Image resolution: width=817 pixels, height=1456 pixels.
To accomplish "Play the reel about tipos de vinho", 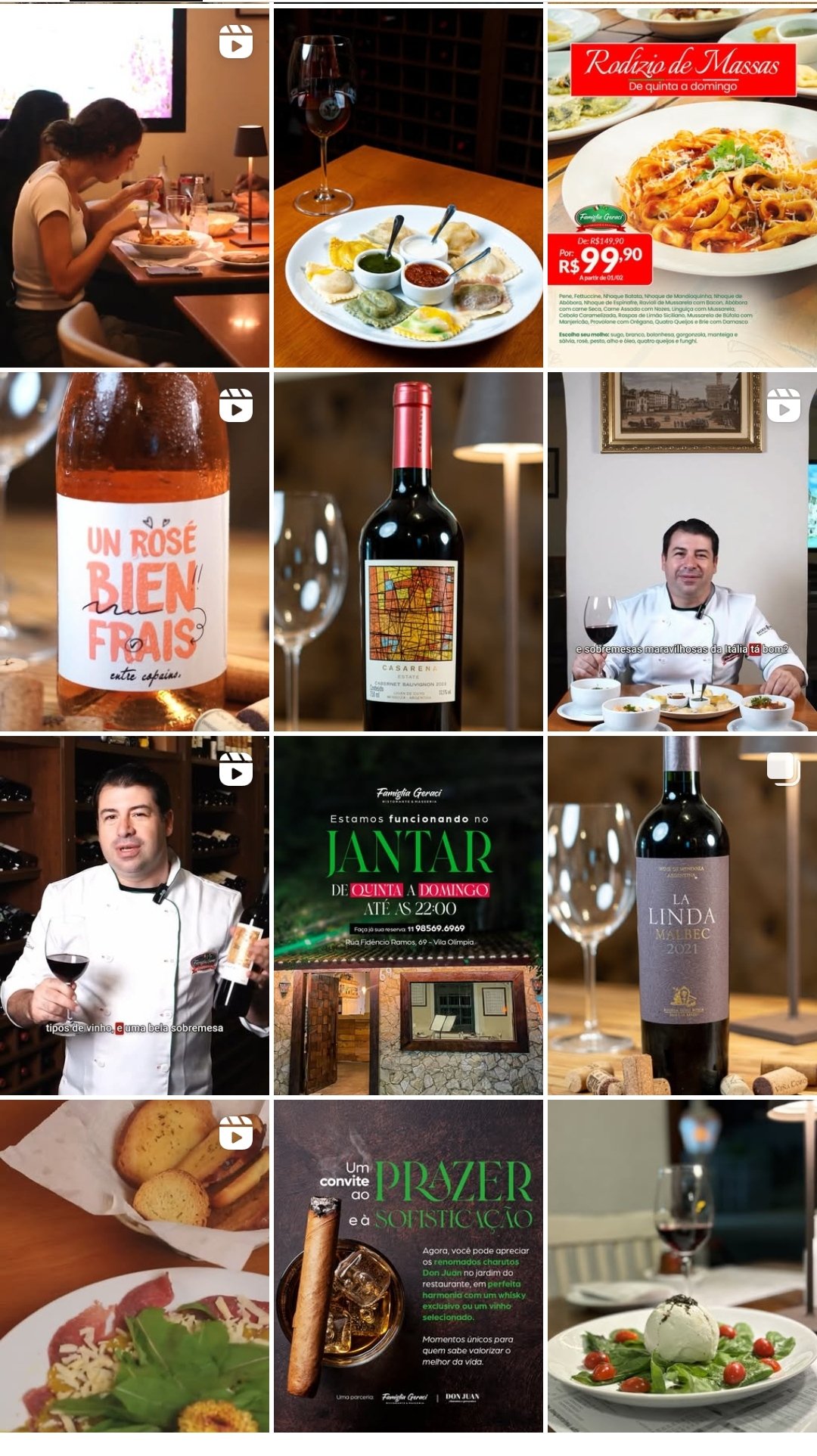I will coord(134,914).
